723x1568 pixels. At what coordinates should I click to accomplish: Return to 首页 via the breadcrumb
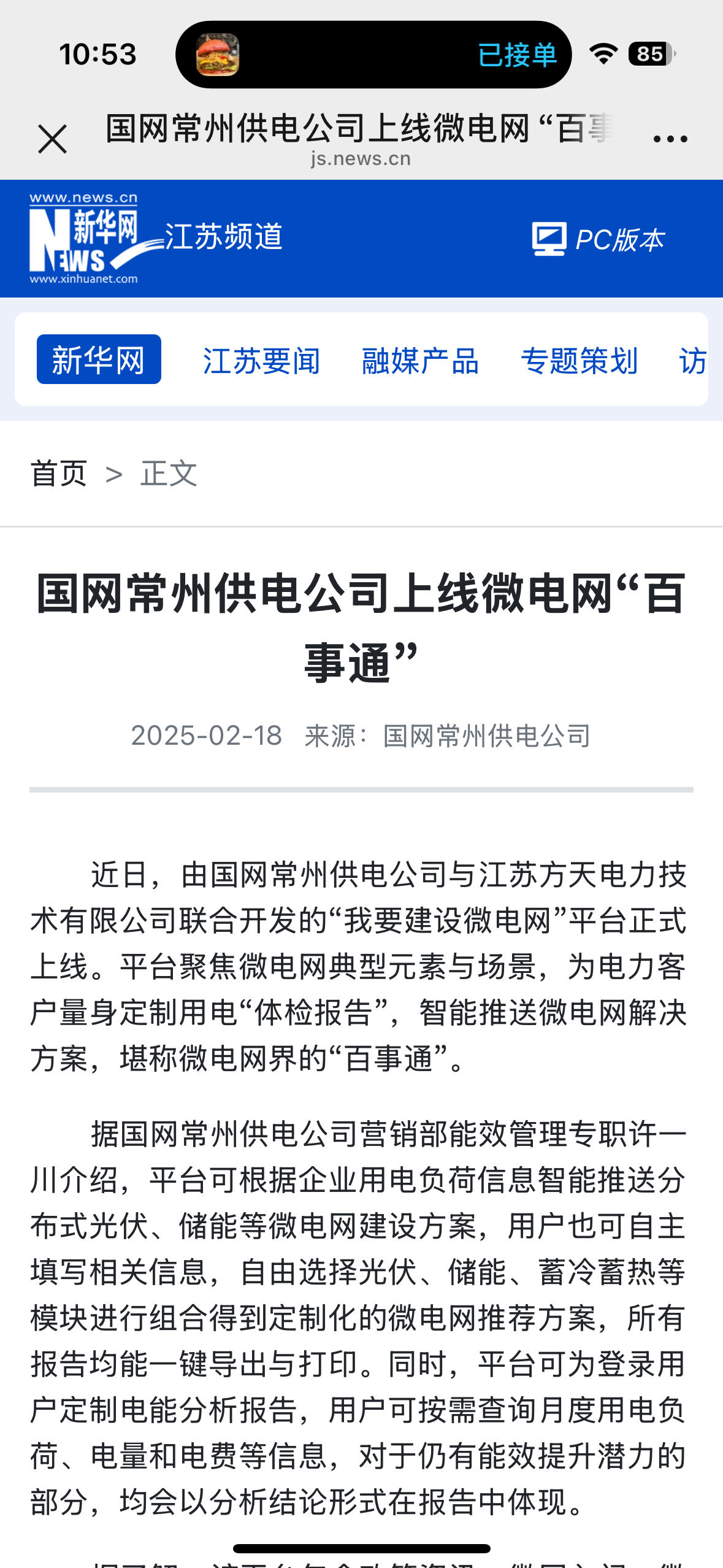(59, 474)
